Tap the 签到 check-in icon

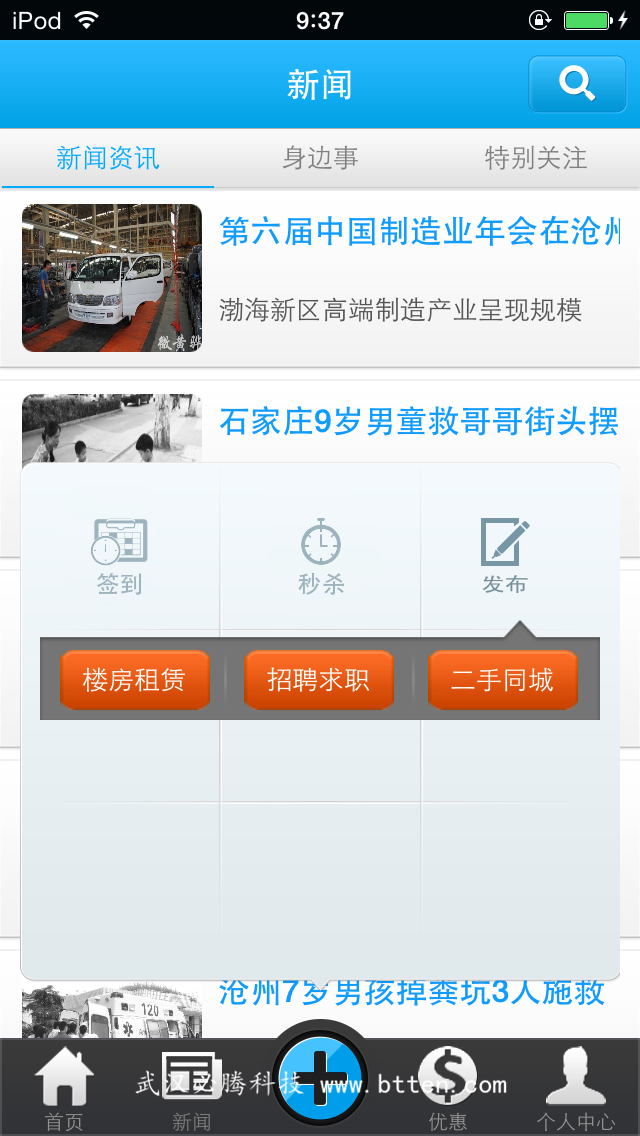[x=120, y=556]
